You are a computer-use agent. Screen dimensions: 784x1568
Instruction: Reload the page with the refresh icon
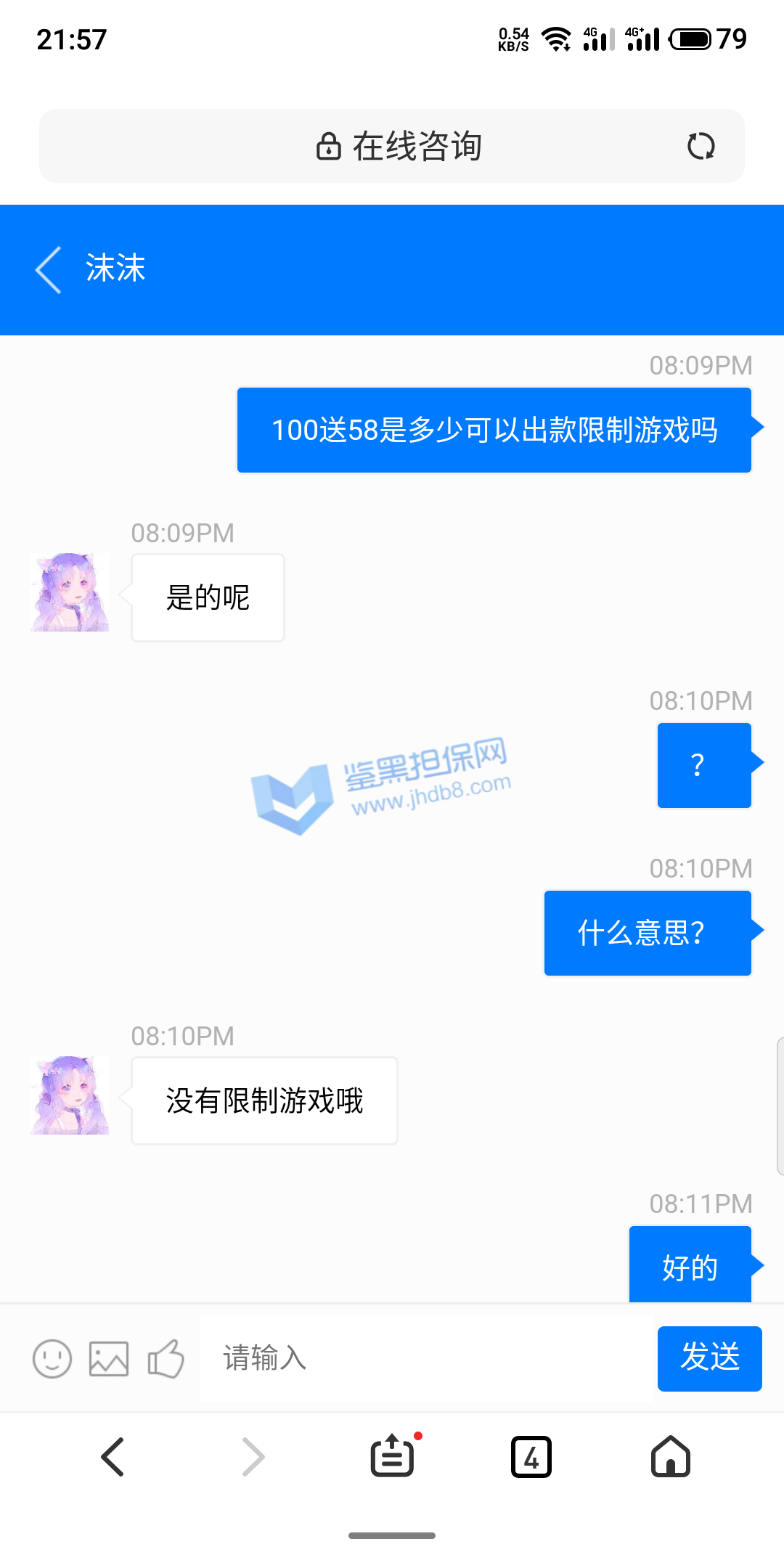(x=701, y=146)
